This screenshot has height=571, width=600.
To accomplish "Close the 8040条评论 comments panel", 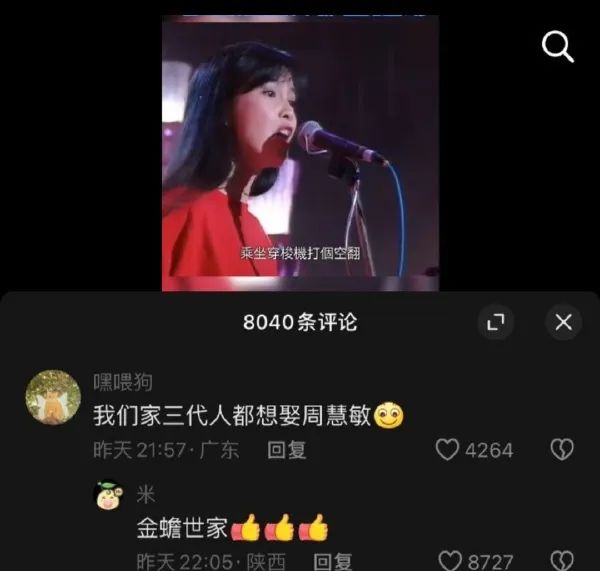I will [563, 322].
